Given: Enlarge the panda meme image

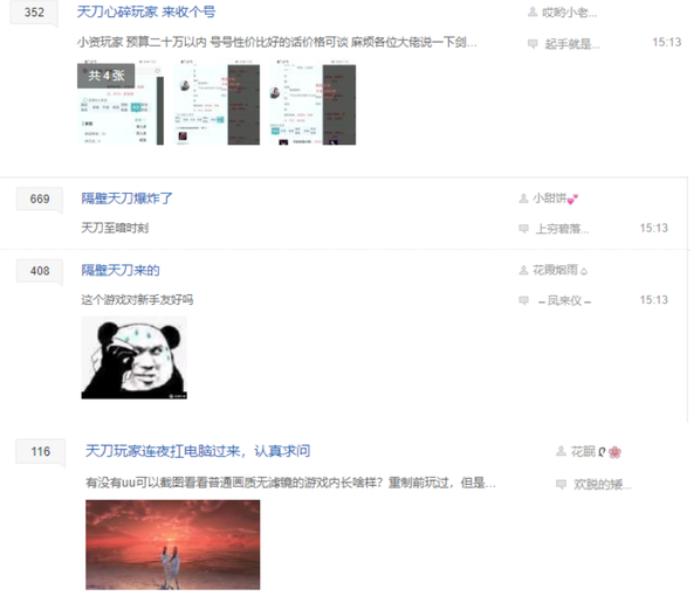Looking at the screenshot, I should pyautogui.click(x=133, y=358).
